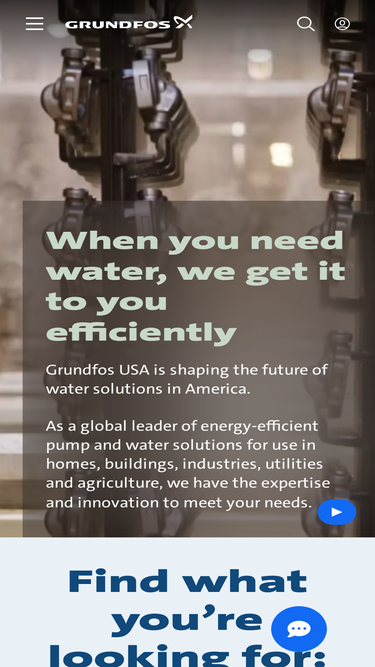Image resolution: width=375 pixels, height=667 pixels.
Task: Tap the Grundfos logo to go home
Action: coord(128,23)
